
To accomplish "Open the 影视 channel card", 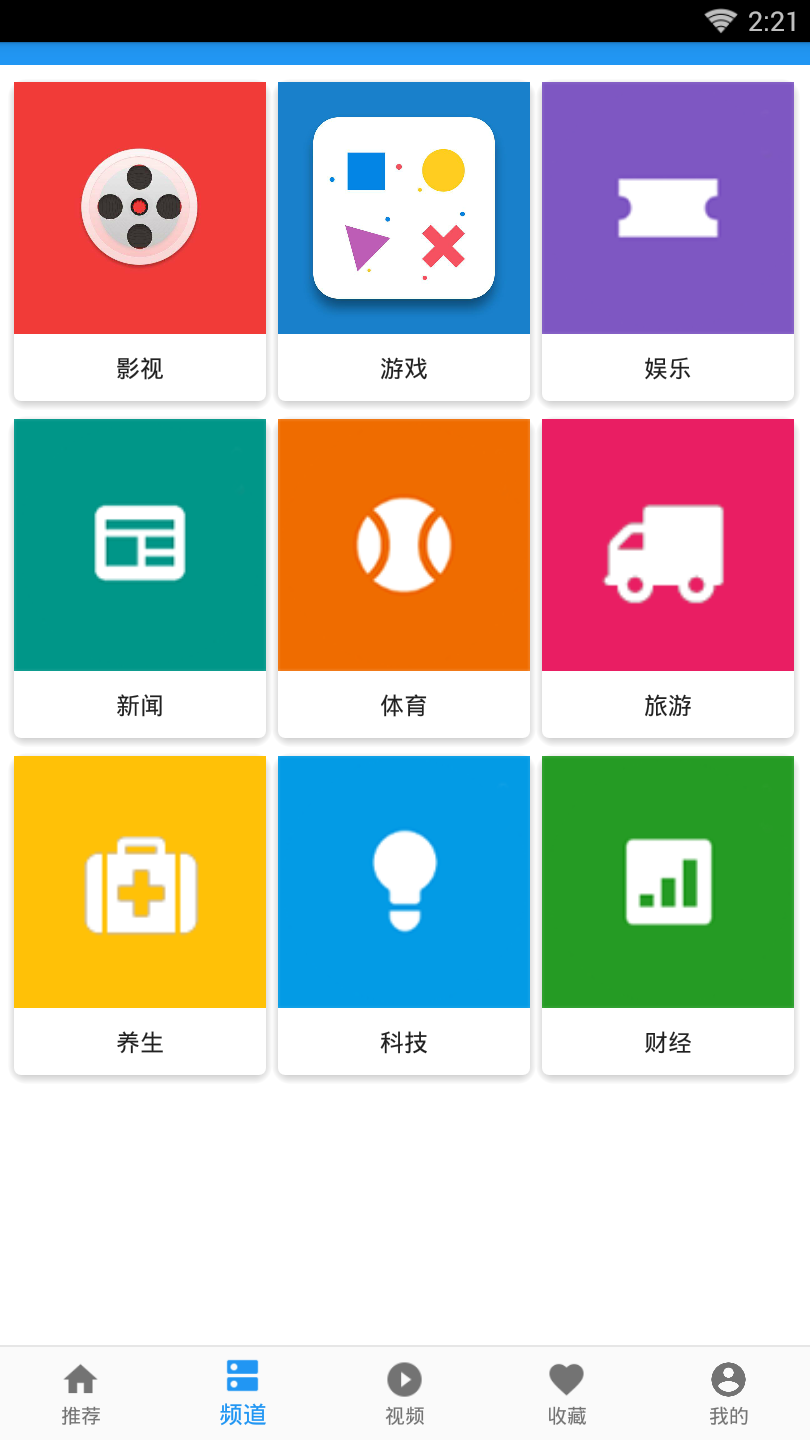I will [x=140, y=240].
